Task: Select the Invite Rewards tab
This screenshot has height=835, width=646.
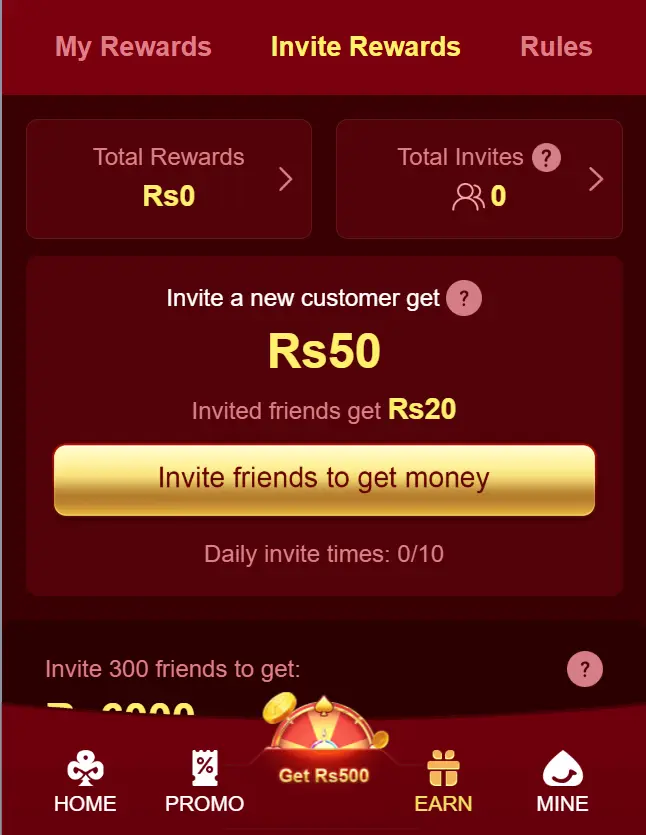Action: pos(365,47)
